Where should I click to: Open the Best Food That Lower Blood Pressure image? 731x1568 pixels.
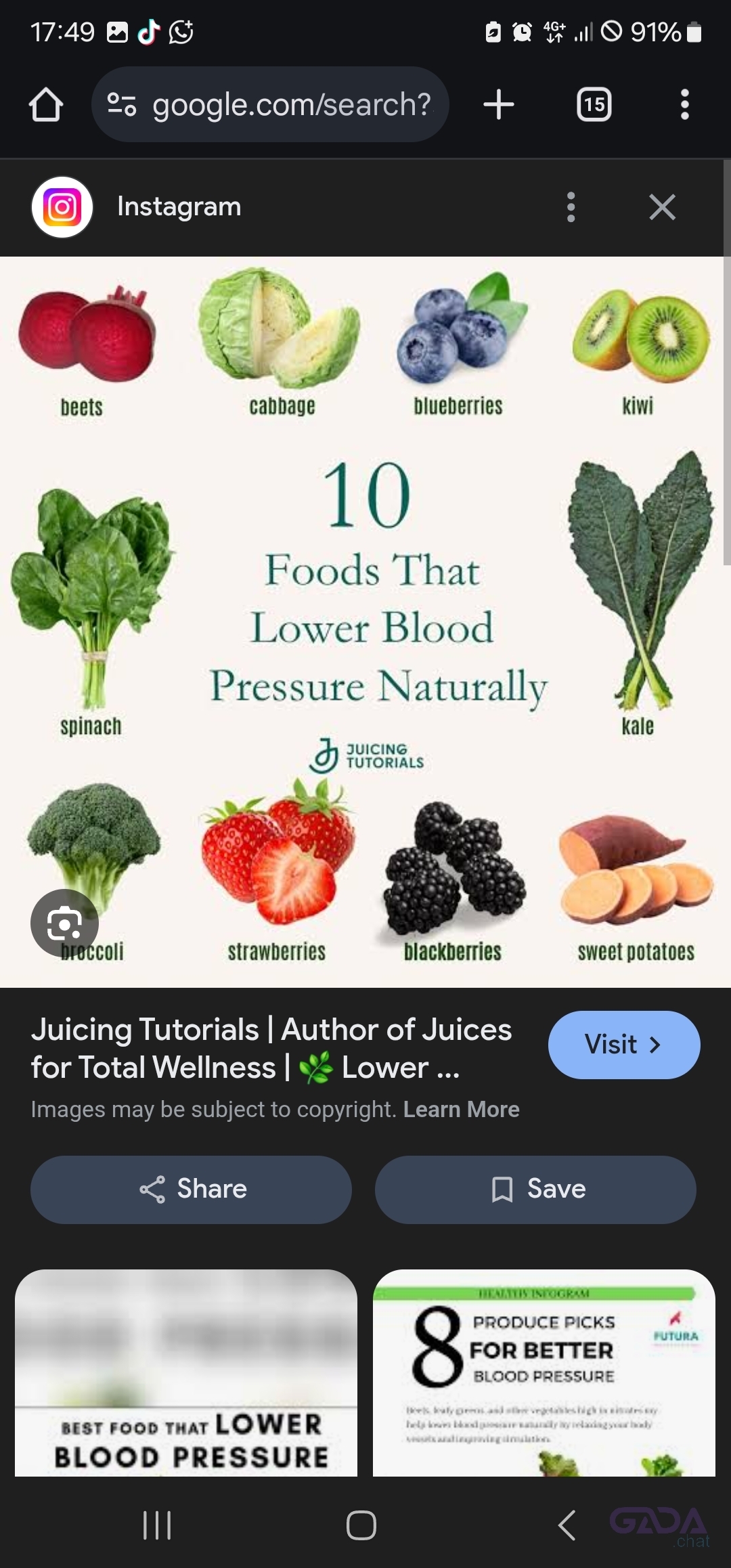(x=186, y=1373)
